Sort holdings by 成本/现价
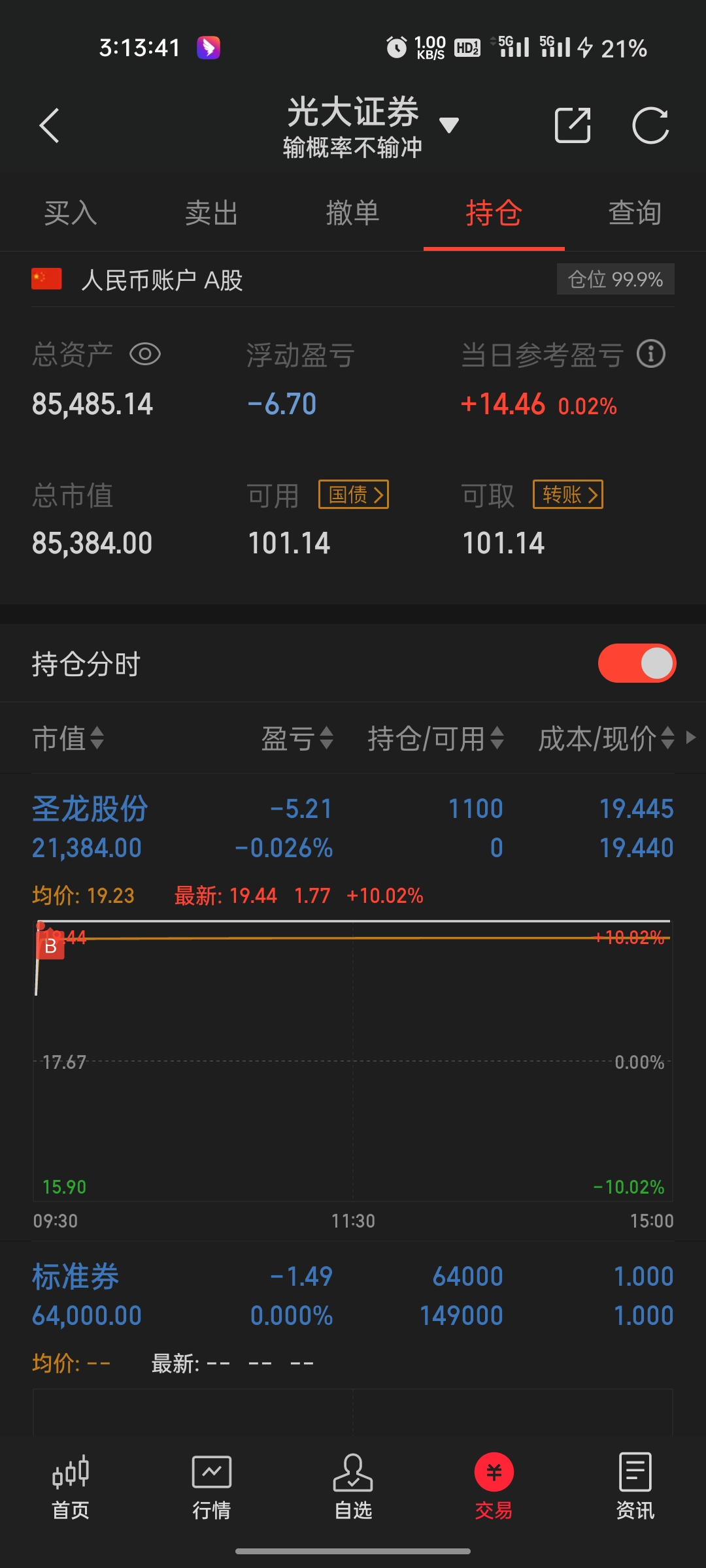Image resolution: width=706 pixels, height=1568 pixels. [606, 738]
